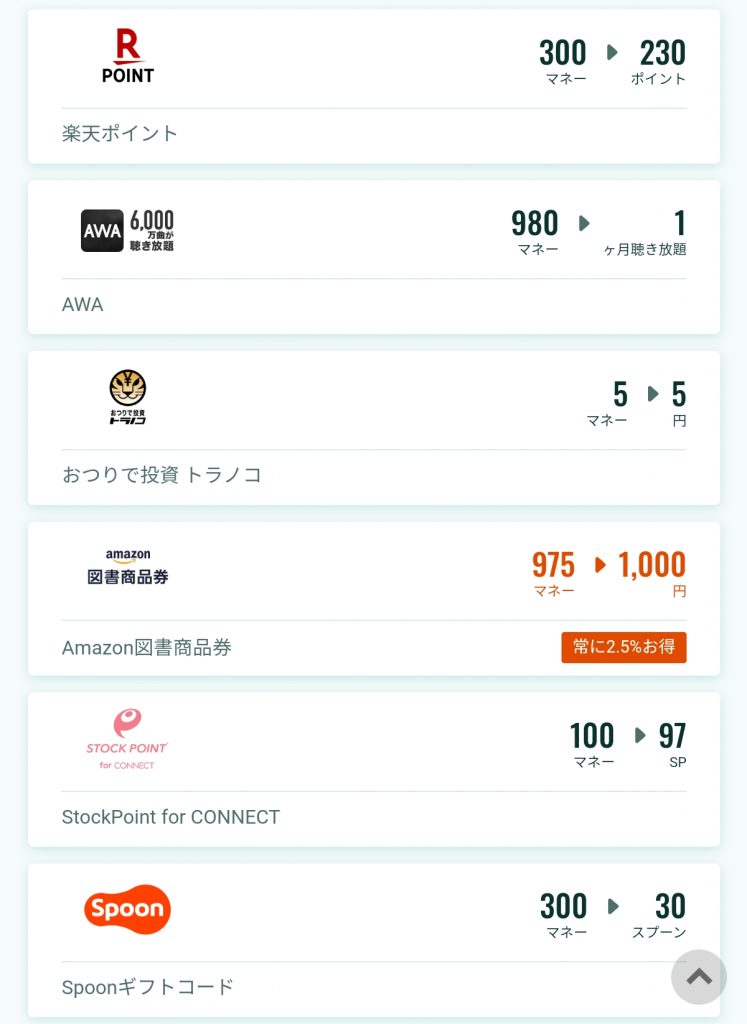Select the AWA music subscription card
The height and width of the screenshot is (1024, 747).
373,257
